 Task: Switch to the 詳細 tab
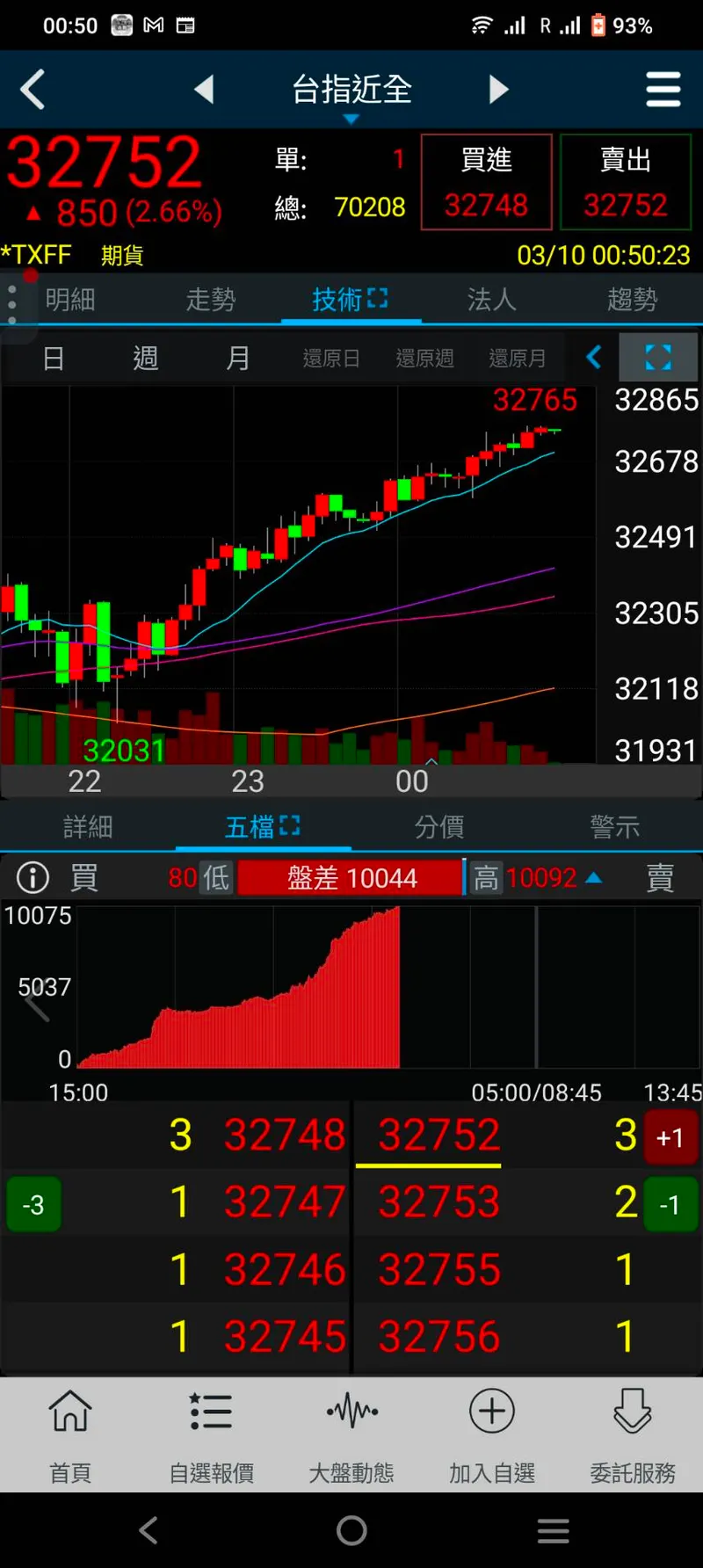[88, 827]
